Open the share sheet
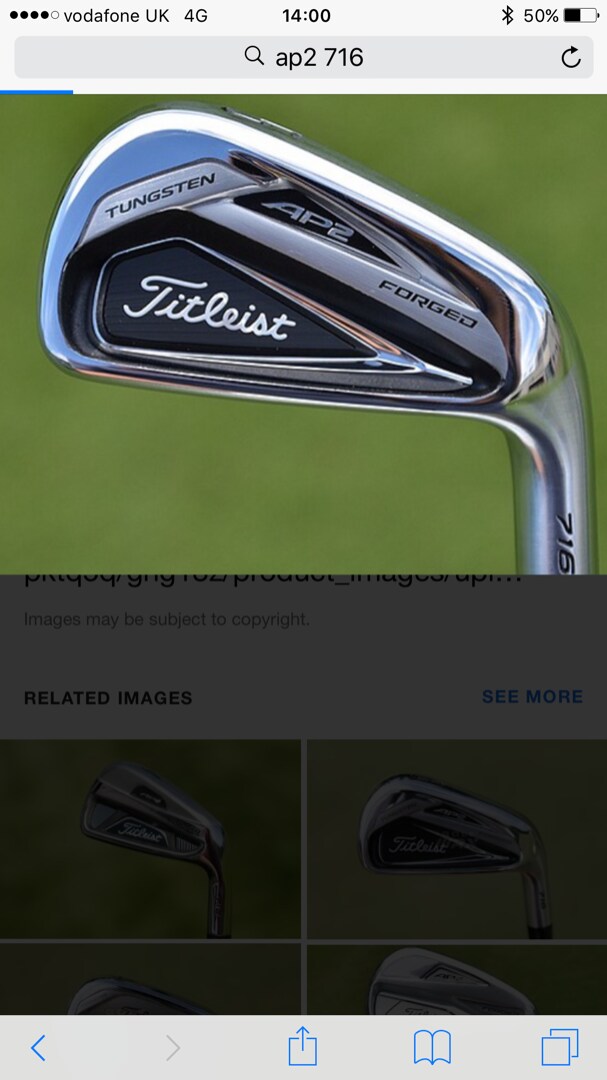 coord(302,1047)
